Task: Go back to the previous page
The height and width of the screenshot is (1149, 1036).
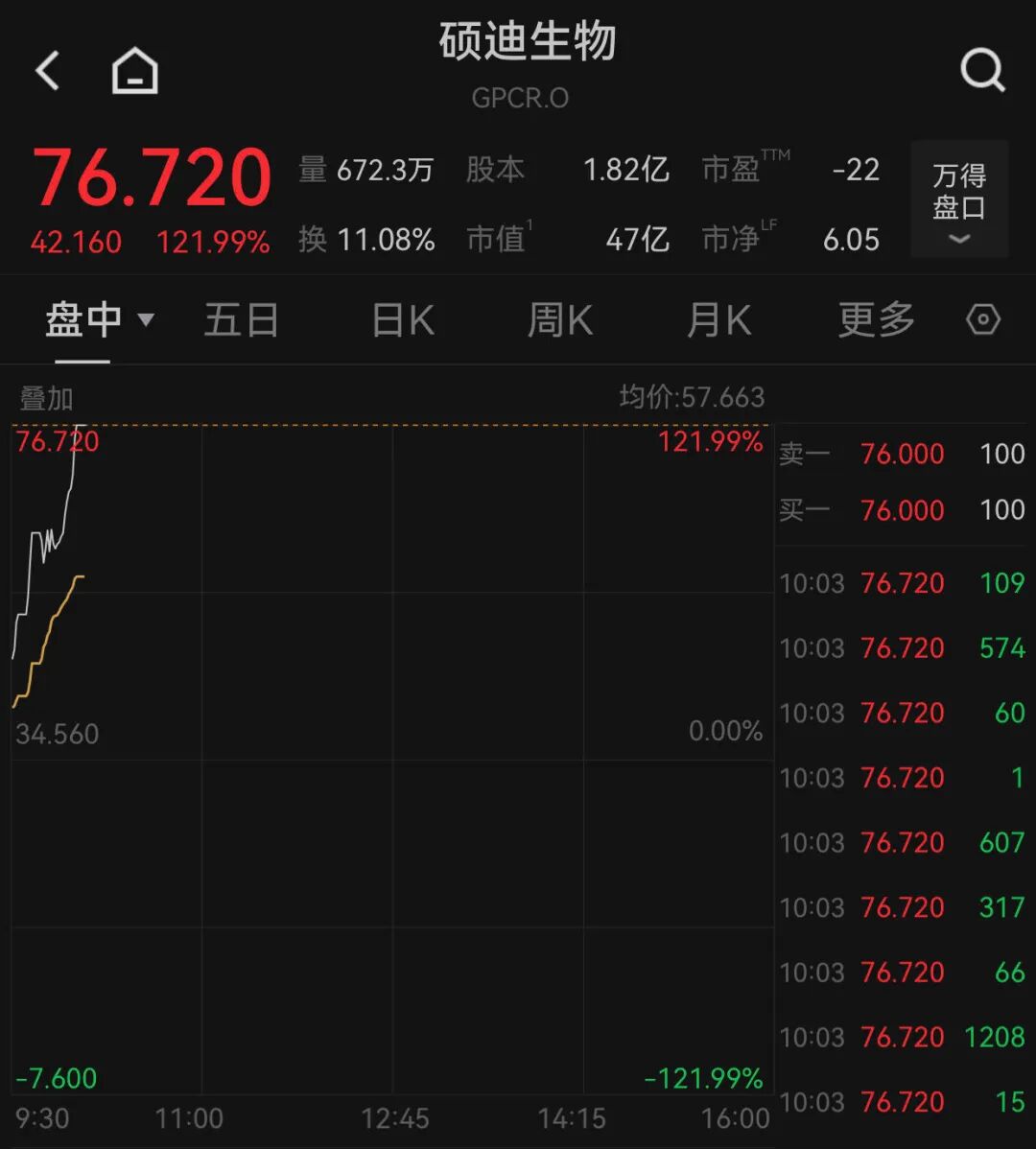Action: click(x=48, y=72)
